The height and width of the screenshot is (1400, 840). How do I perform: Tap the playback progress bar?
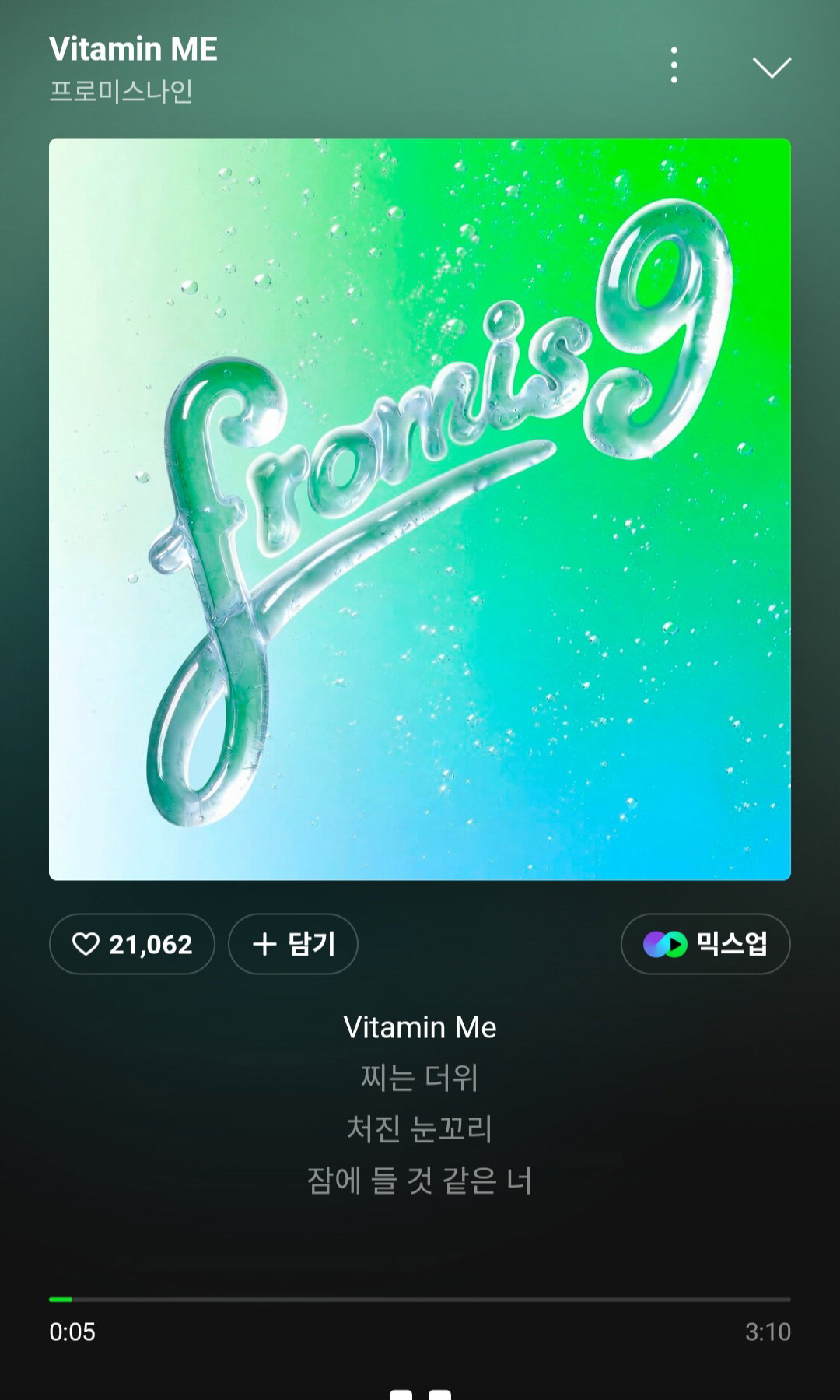coord(420,1299)
